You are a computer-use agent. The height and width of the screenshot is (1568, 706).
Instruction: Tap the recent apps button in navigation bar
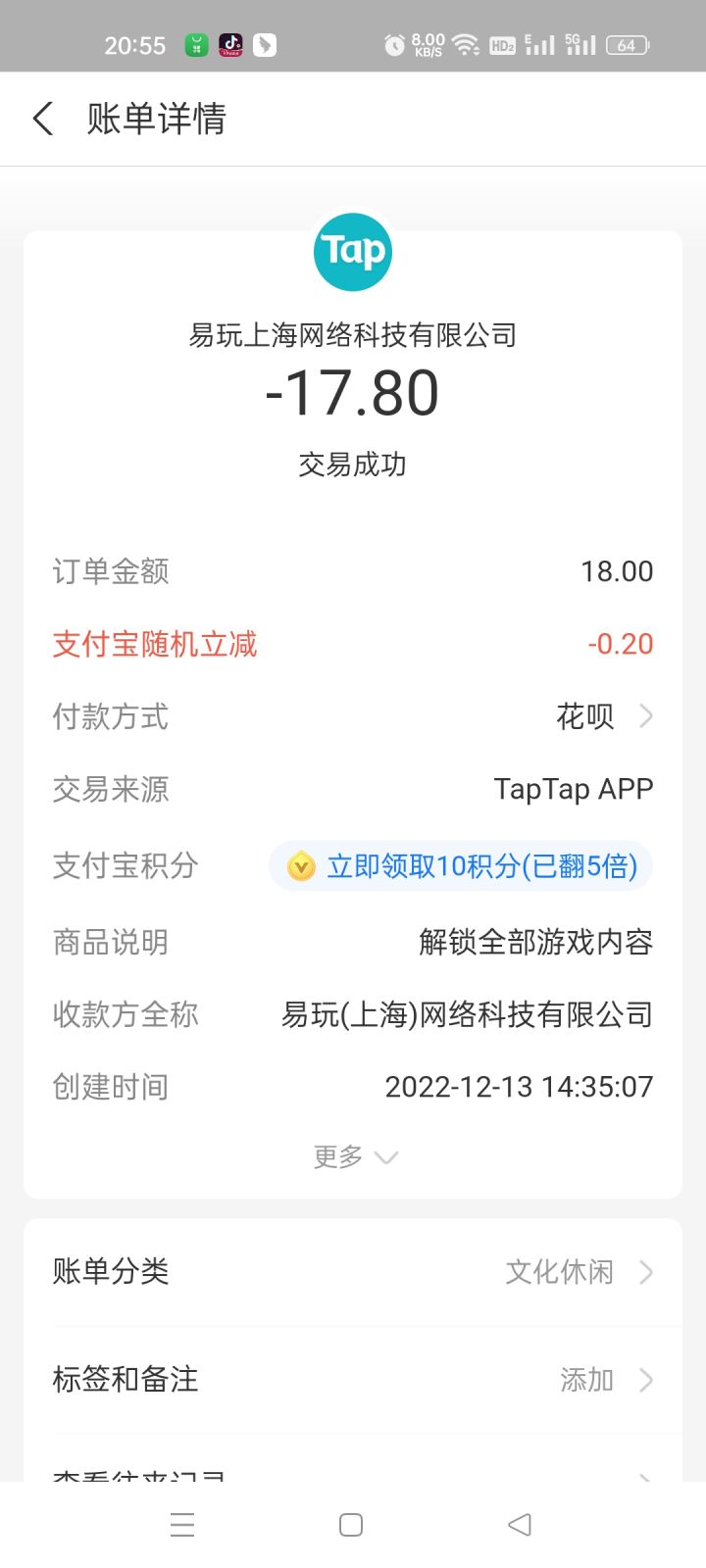point(181,1524)
